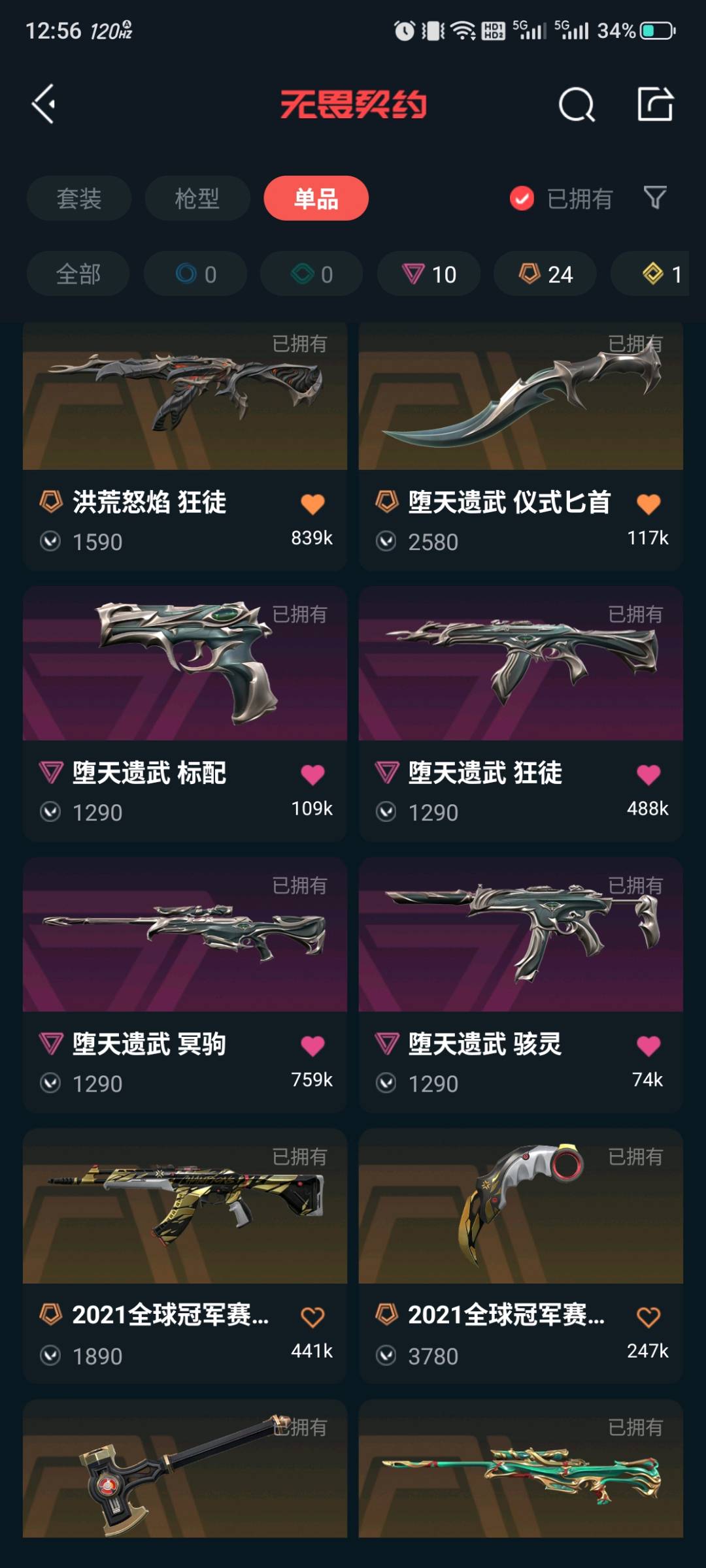The image size is (706, 1568).
Task: Uncheck the 已拥有 filter checkbox
Action: (x=522, y=199)
